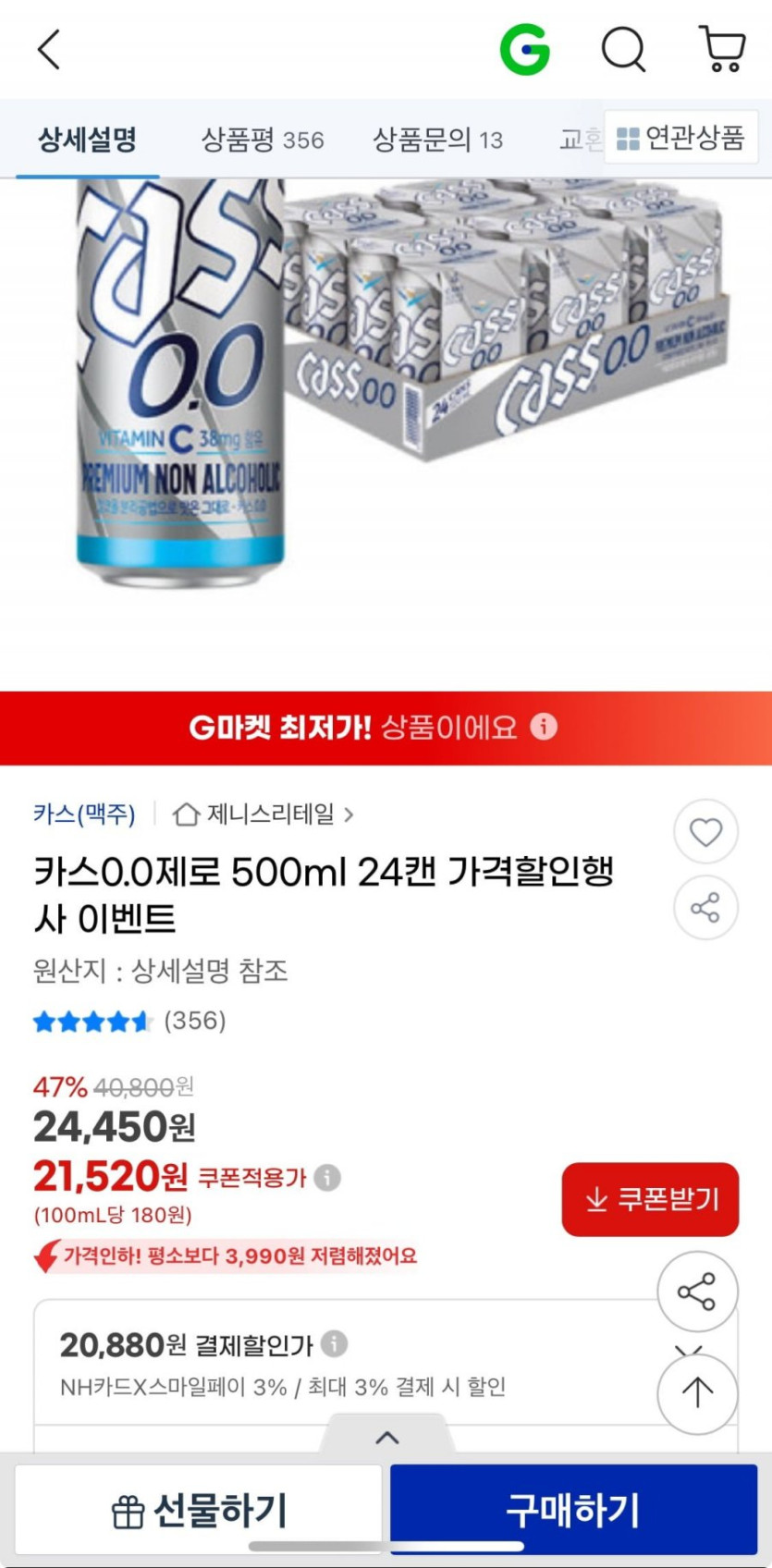772x1568 pixels.
Task: Share this product from the title area
Action: click(705, 908)
